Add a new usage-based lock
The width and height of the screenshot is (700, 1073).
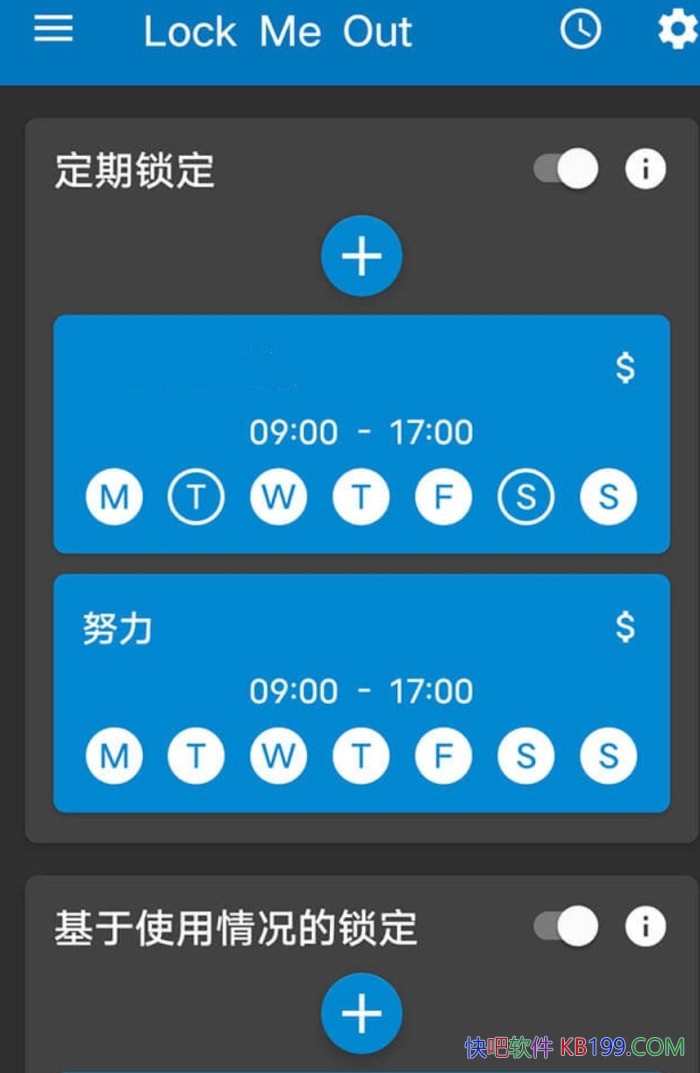[361, 1013]
